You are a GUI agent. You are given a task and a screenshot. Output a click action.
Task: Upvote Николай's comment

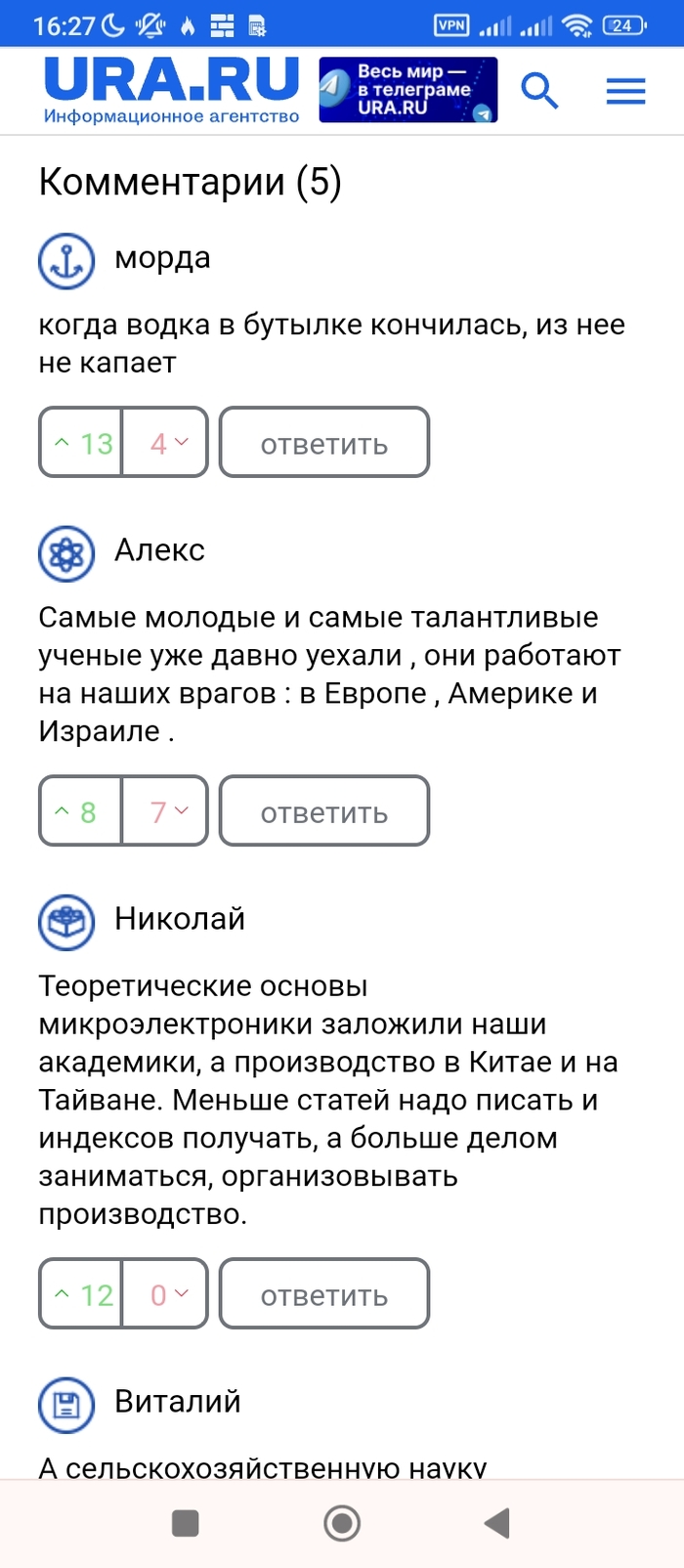tap(82, 1294)
